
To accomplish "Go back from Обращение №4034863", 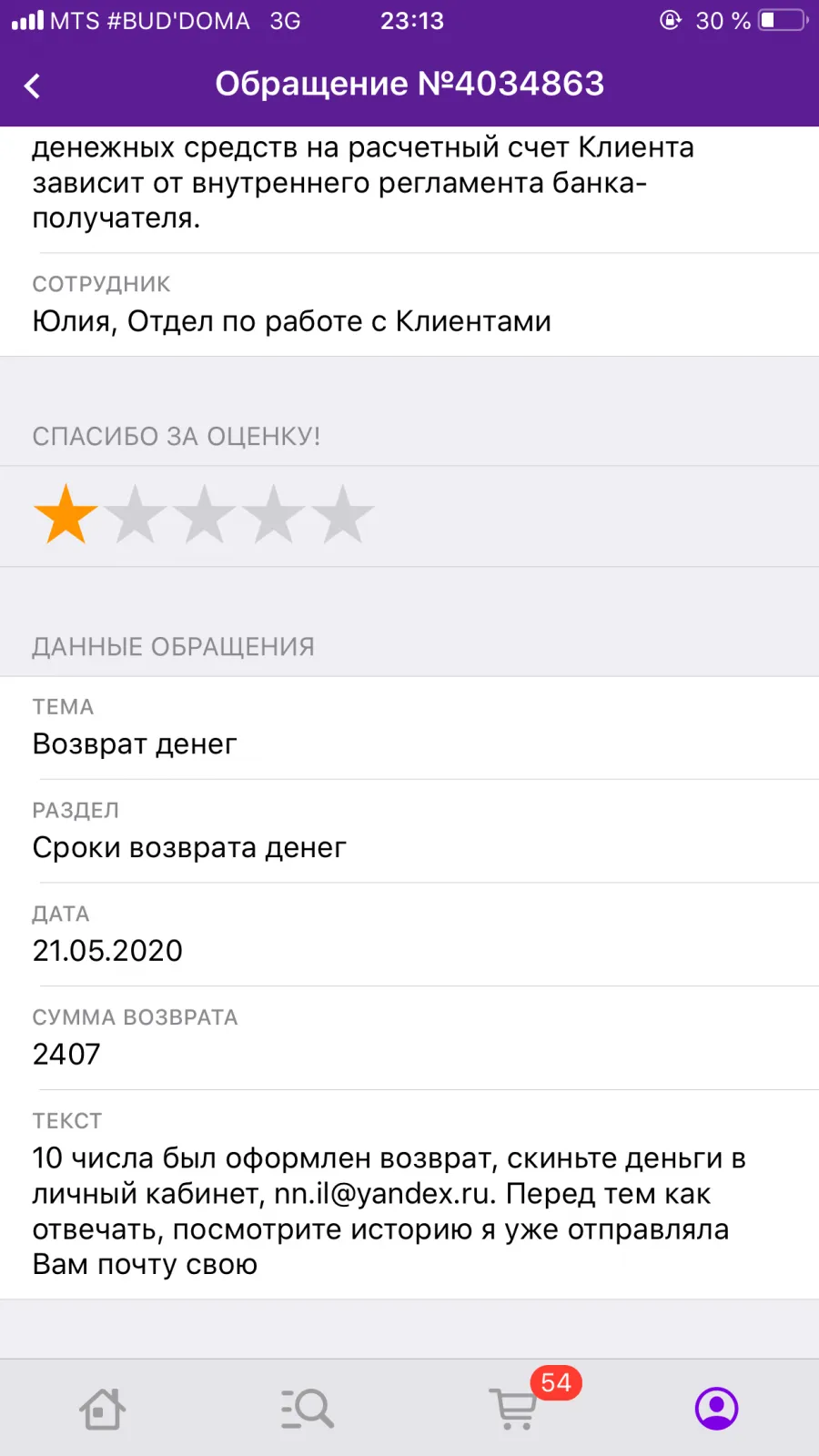I will 33,86.
